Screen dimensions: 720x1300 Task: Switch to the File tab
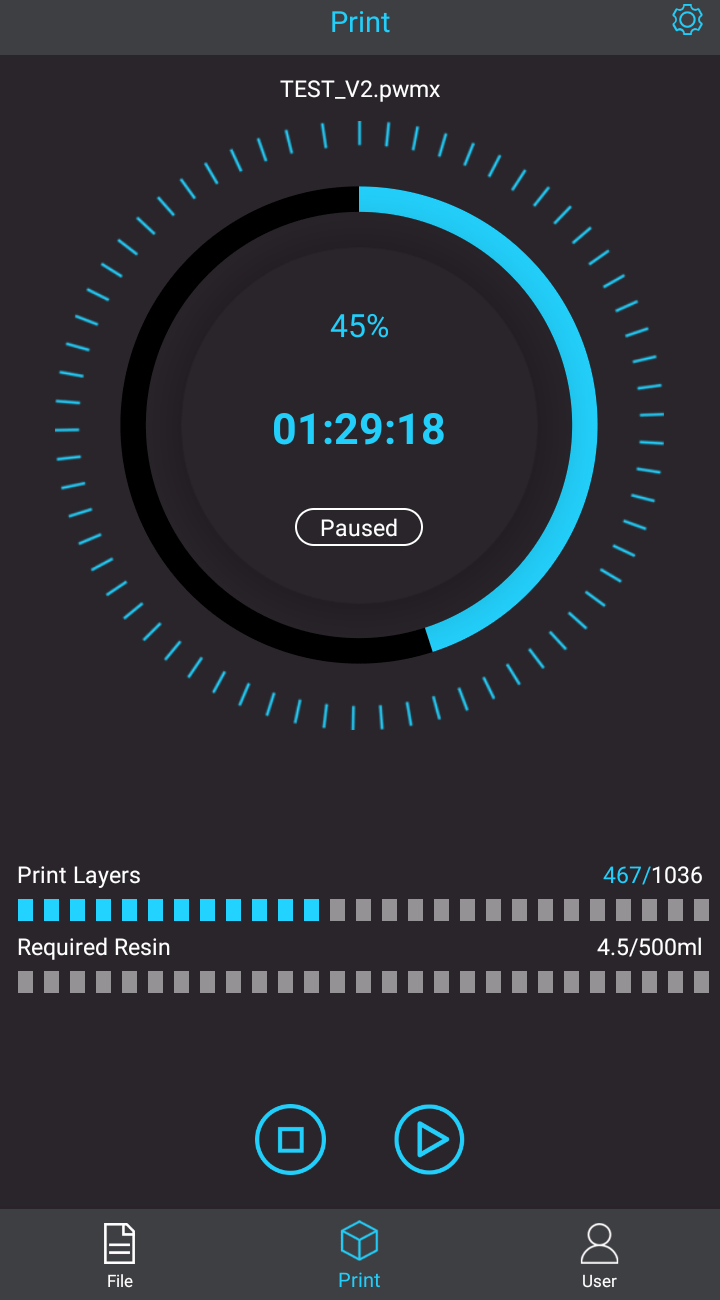(120, 1255)
